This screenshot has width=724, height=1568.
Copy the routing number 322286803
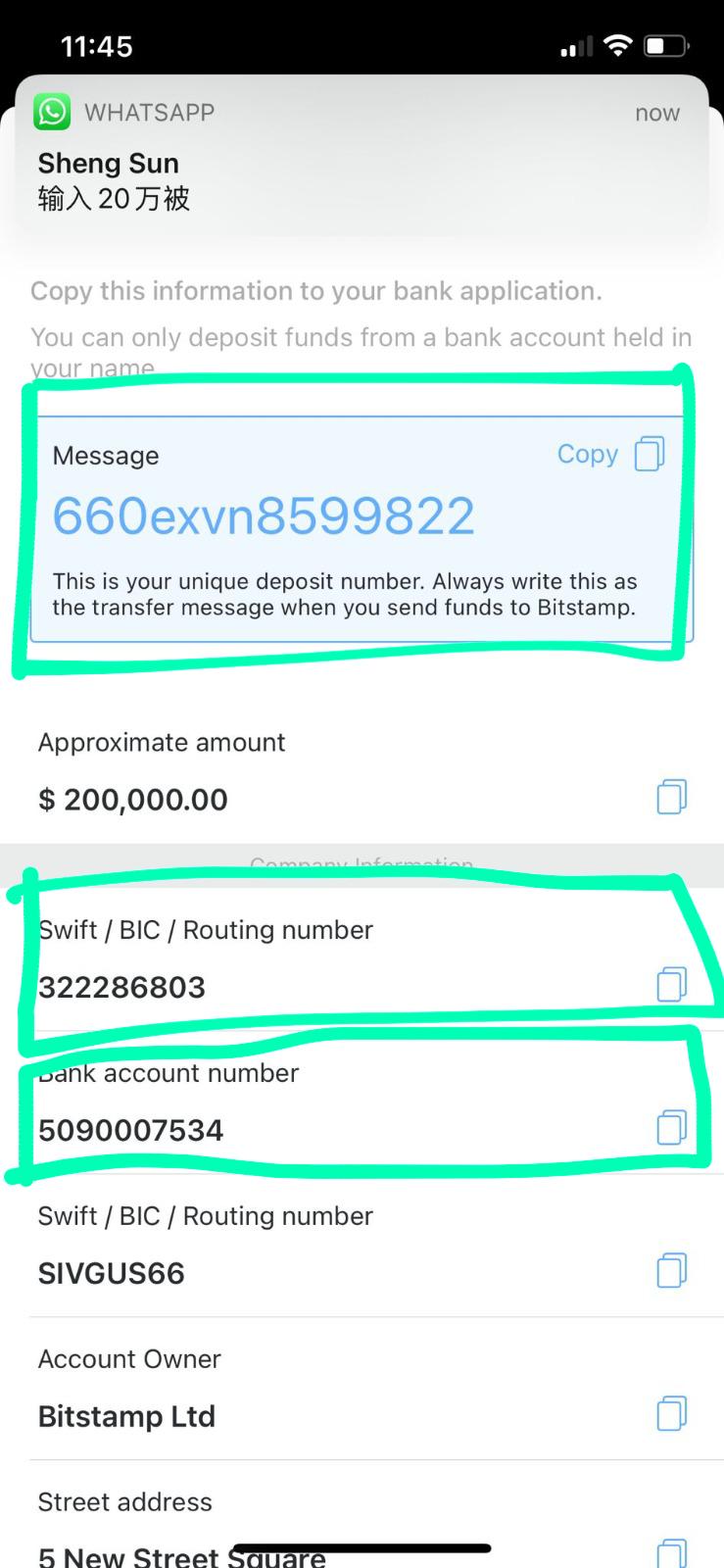coord(671,984)
